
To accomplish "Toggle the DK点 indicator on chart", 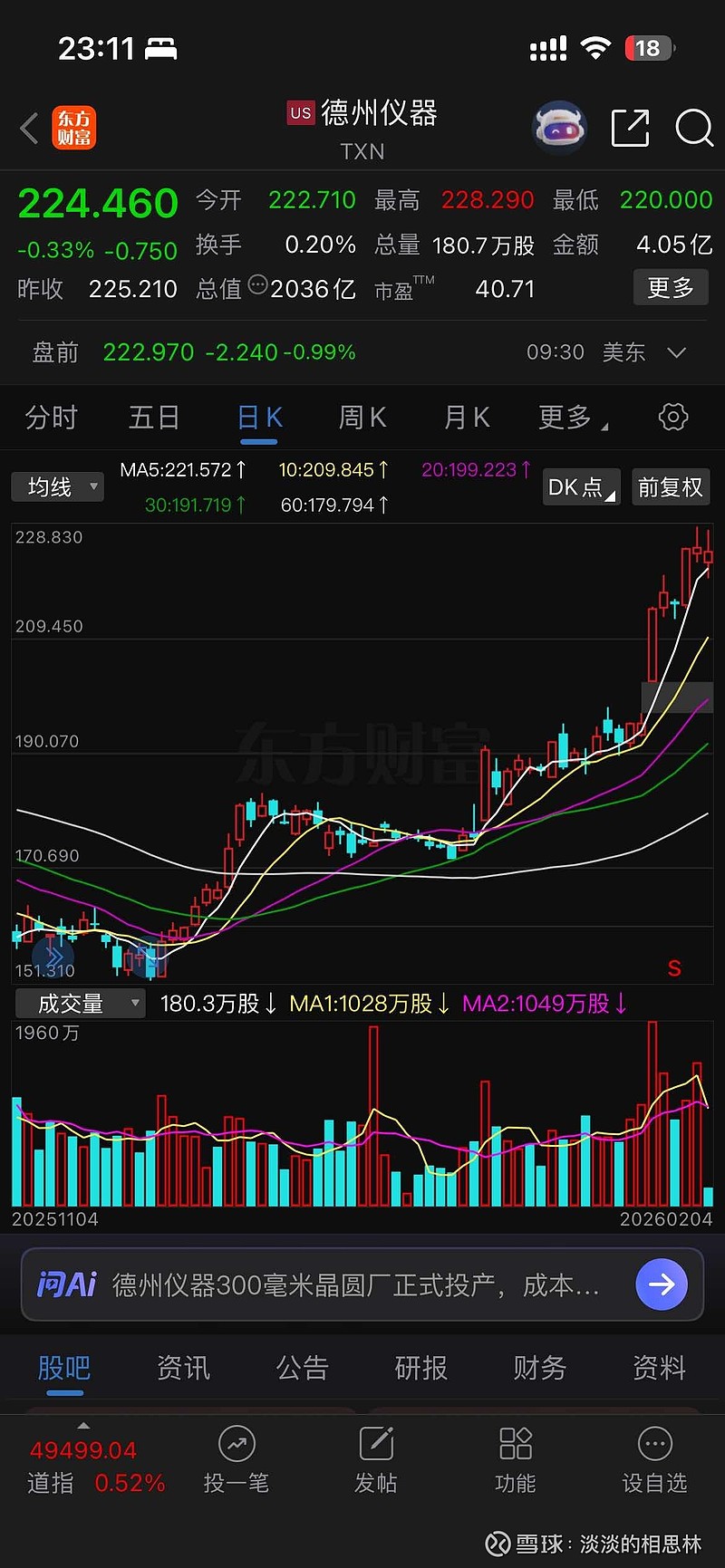I will coord(580,486).
